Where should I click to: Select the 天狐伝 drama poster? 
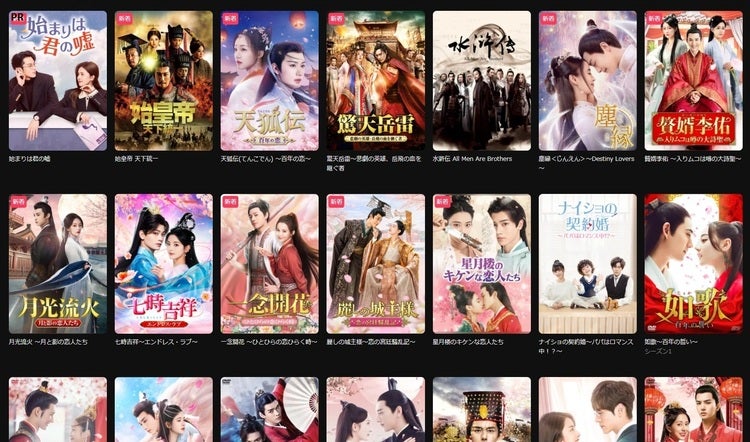[x=269, y=80]
